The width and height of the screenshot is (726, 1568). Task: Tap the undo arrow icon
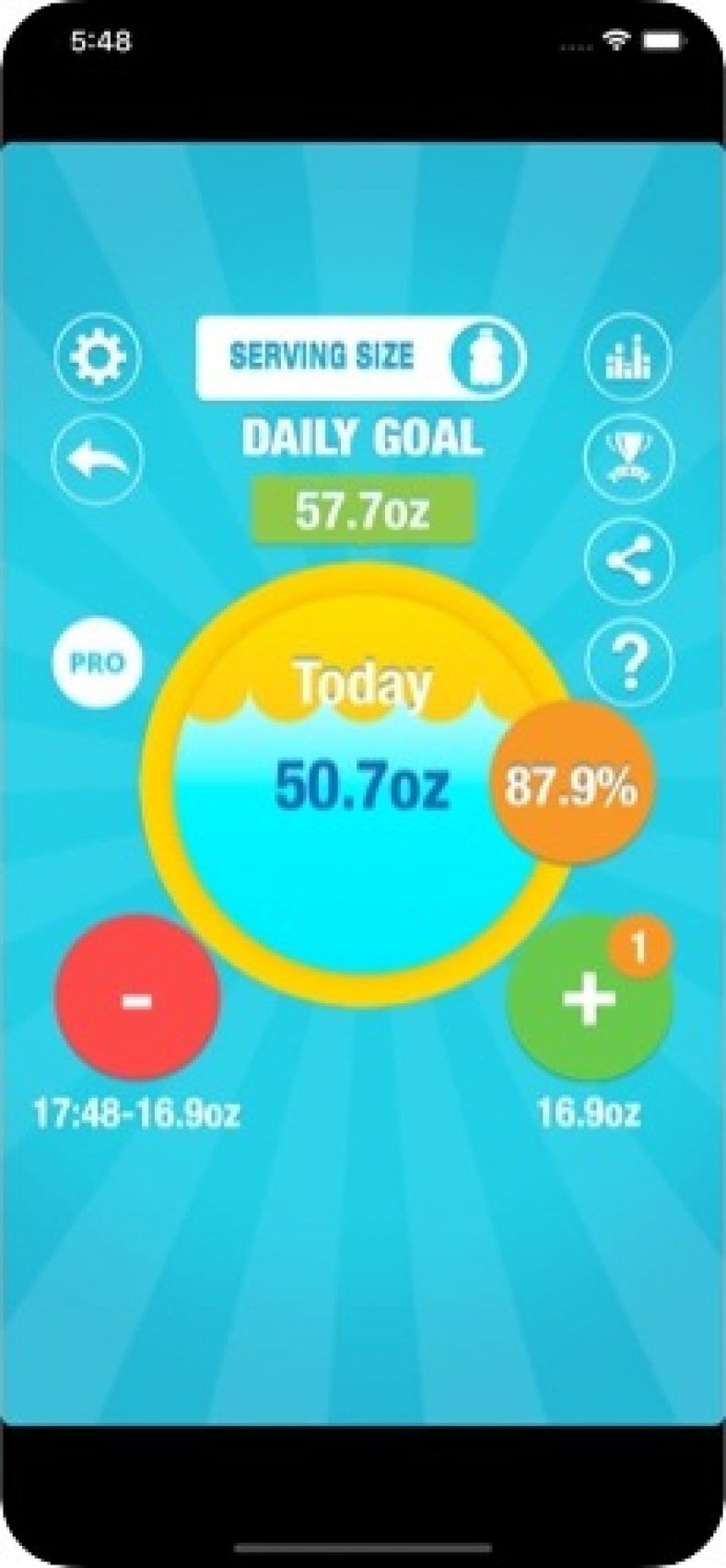click(x=98, y=459)
